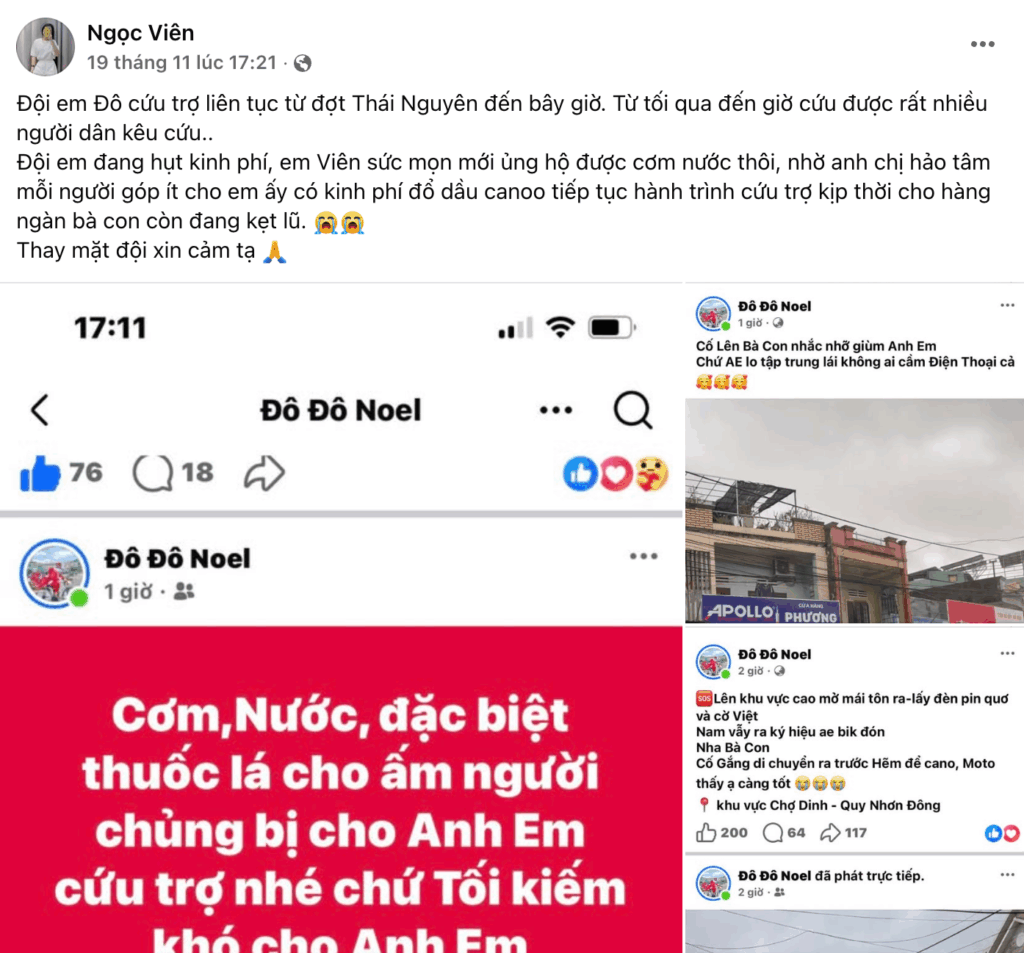Open the Ngọc Viên profile name link
The width and height of the screenshot is (1024, 953).
(x=140, y=33)
